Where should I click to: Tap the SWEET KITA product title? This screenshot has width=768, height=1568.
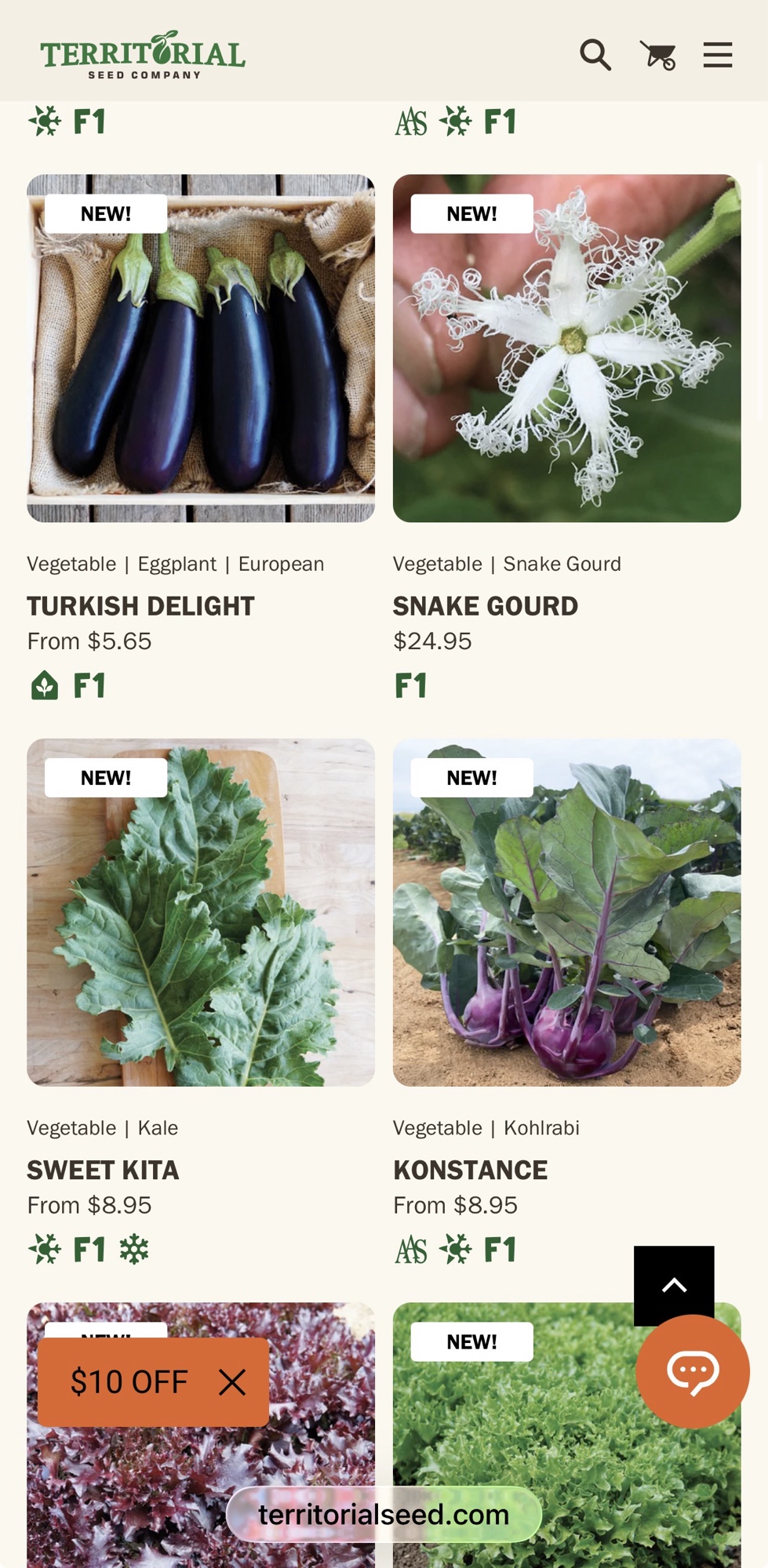pyautogui.click(x=104, y=1170)
